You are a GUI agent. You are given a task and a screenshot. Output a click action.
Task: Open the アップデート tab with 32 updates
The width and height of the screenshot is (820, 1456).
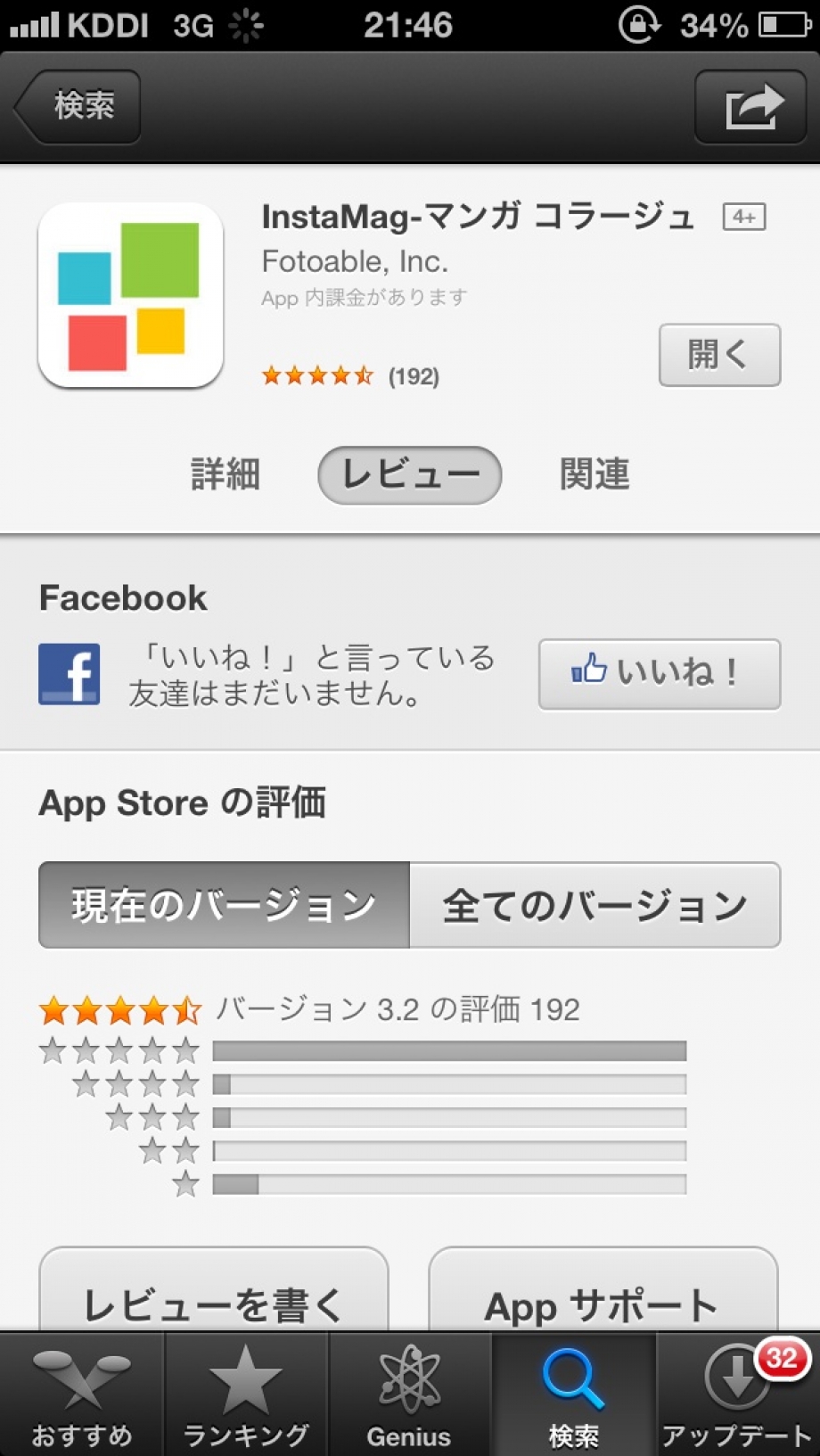737,1395
